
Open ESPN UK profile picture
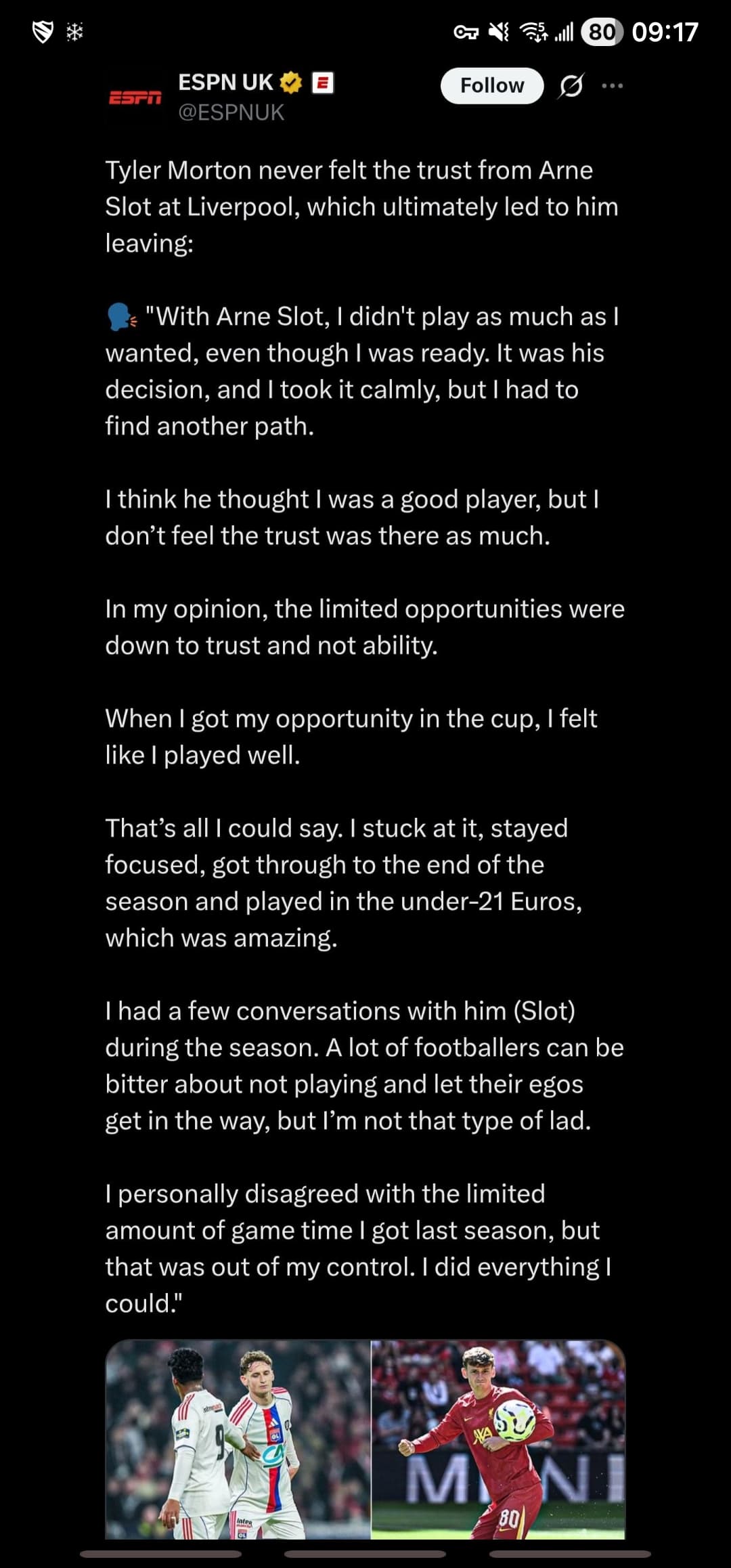point(135,97)
